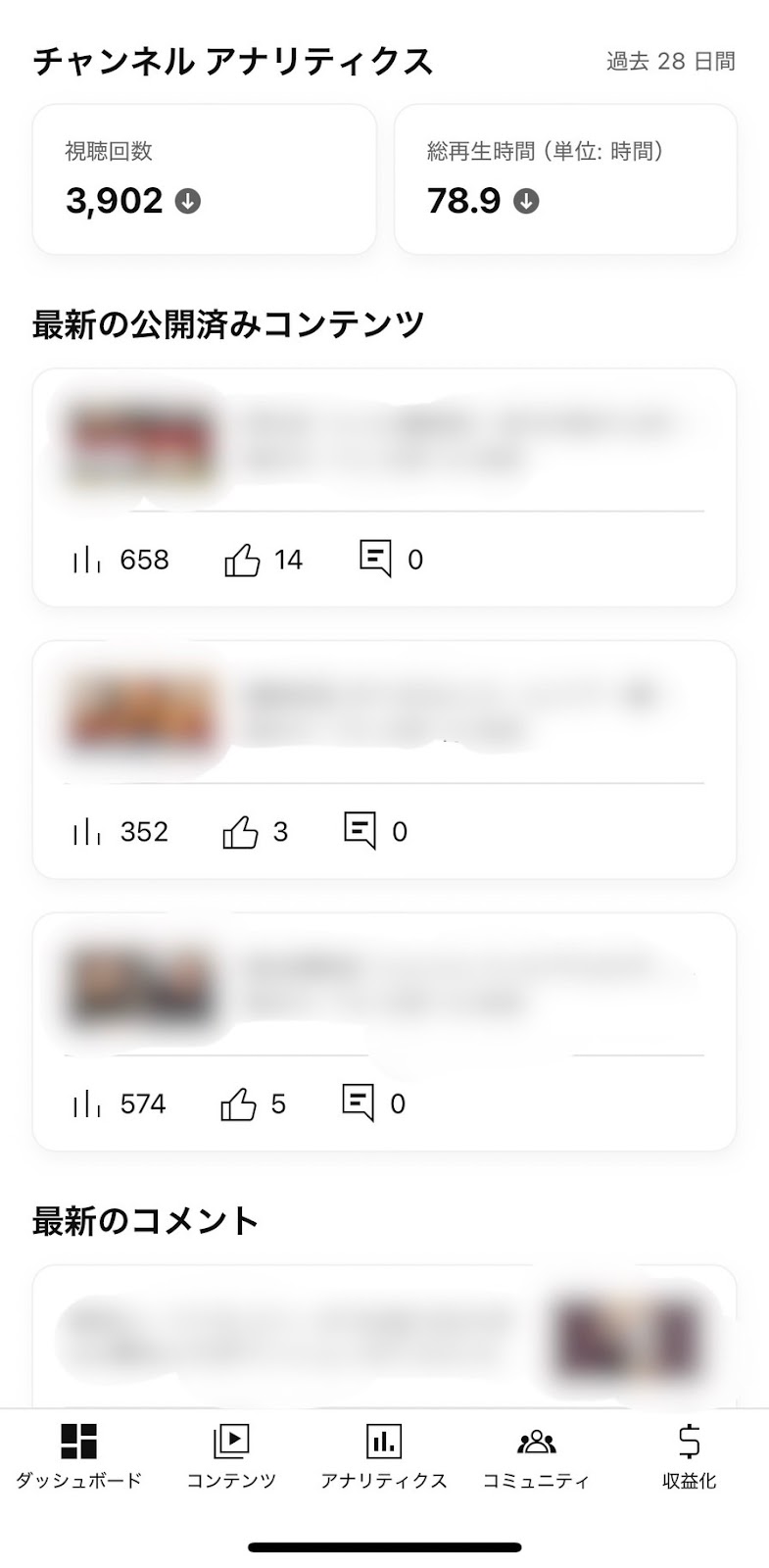Switch to the ダッシュボード tab
This screenshot has width=769, height=1568.
click(78, 1456)
